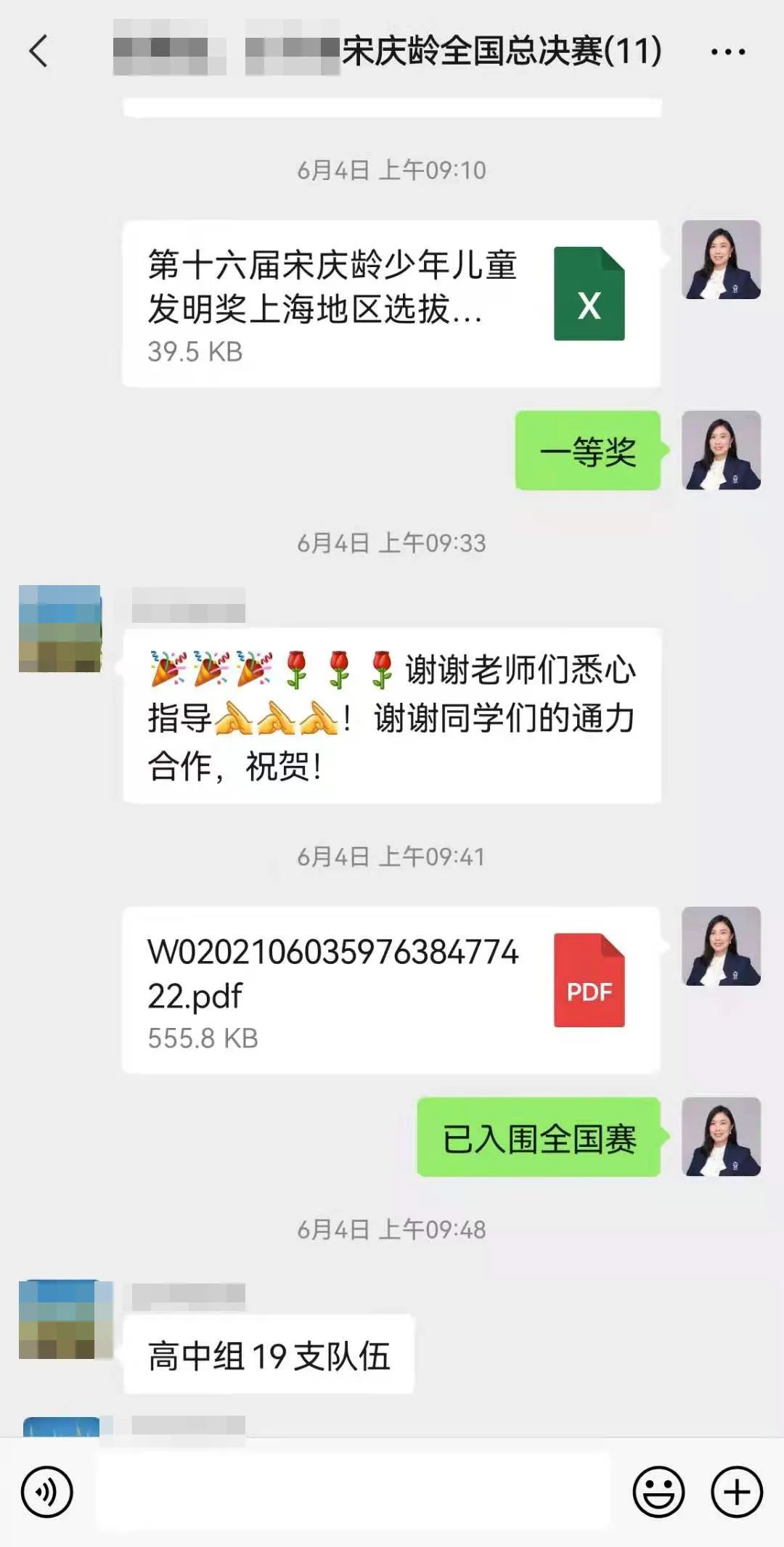Open sender profile beside 一等奖 message

pyautogui.click(x=721, y=451)
